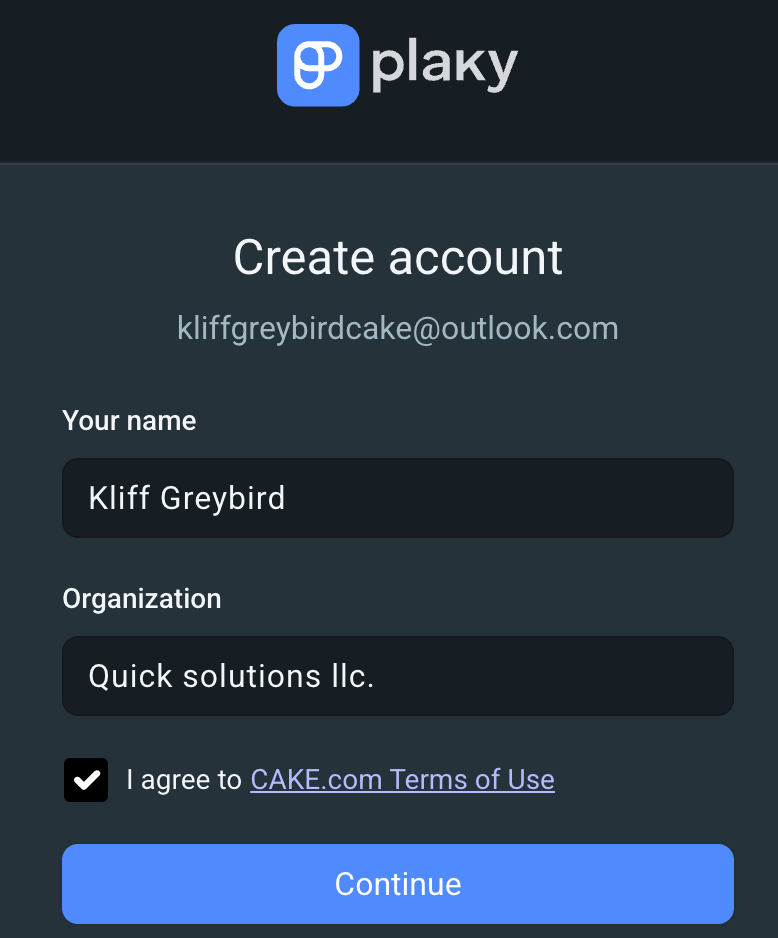Open the CAKE.com Terms of Use link
Screen dimensions: 778x938
click(x=402, y=780)
